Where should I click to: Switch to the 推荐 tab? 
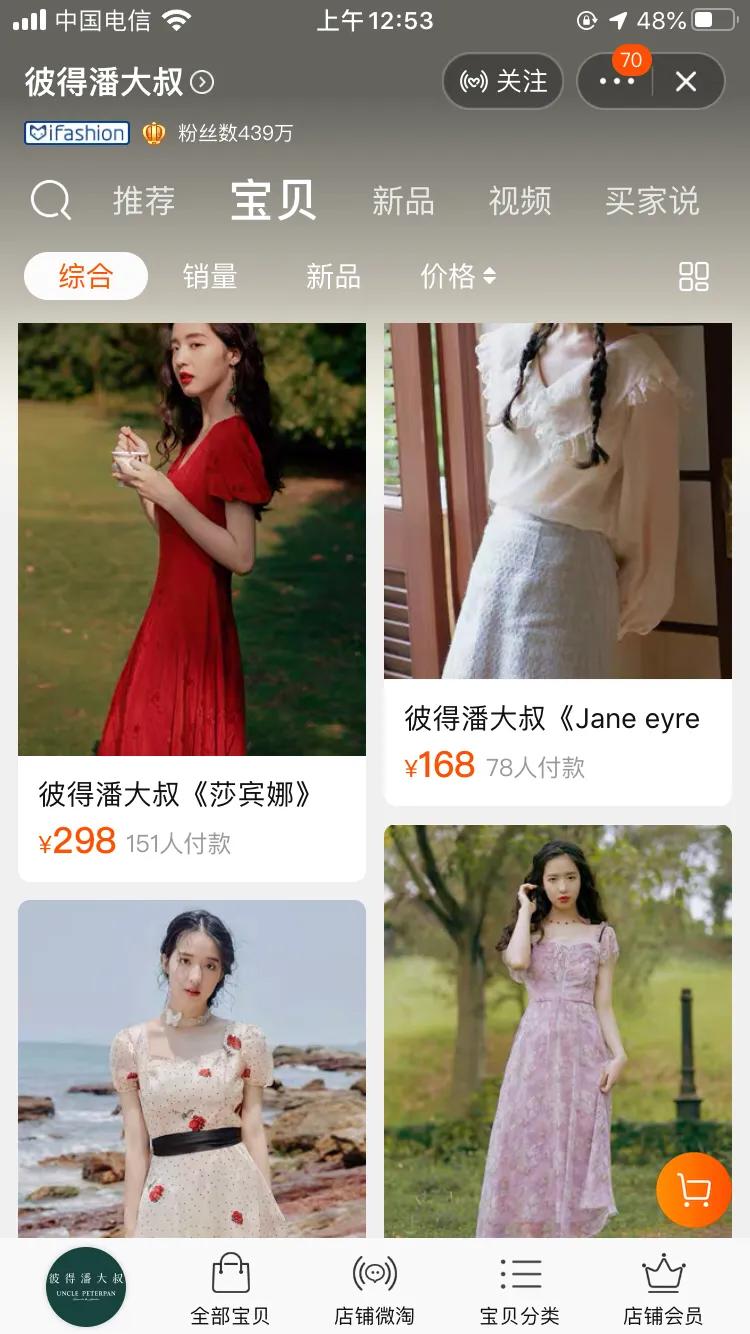(x=144, y=201)
